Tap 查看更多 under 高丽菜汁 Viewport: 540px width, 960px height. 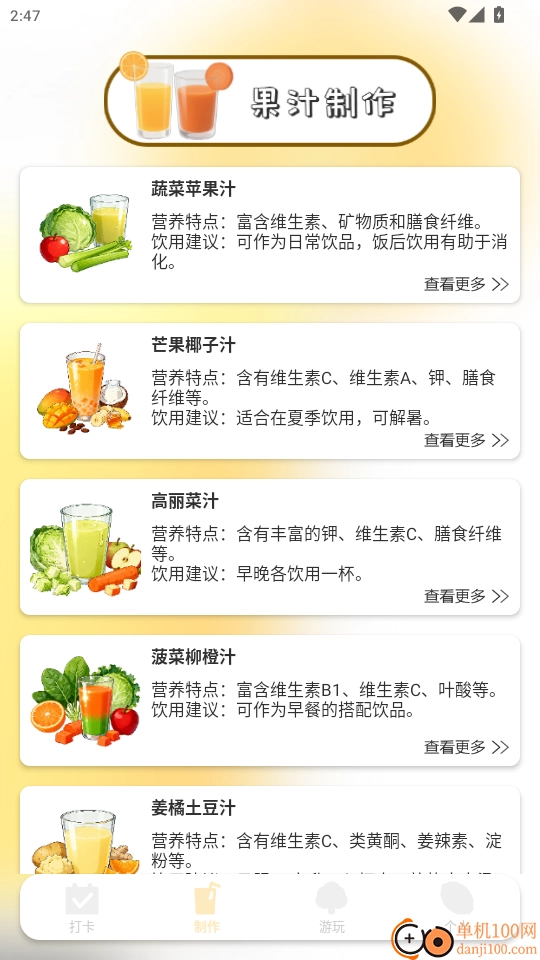click(x=466, y=596)
